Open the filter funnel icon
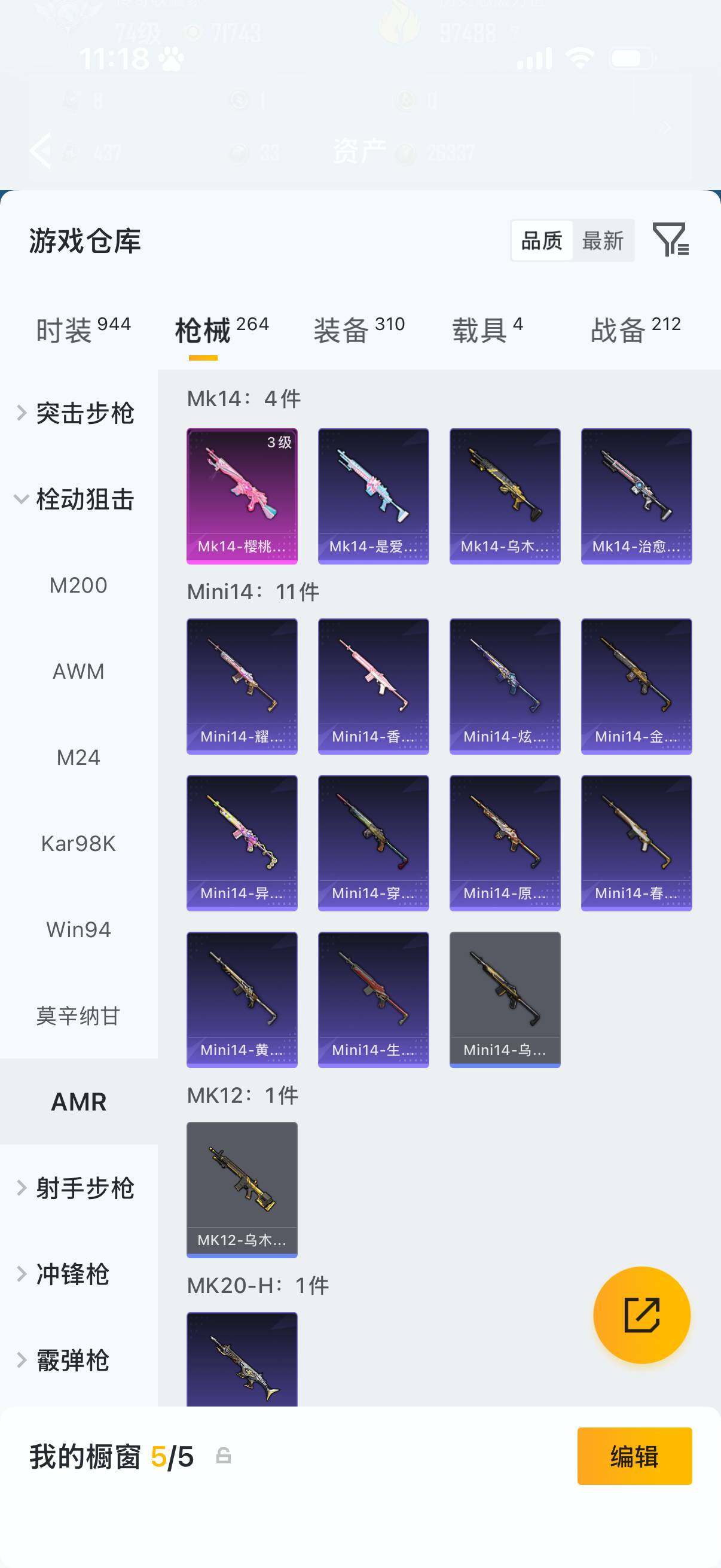Screen dimensions: 721x1568 [x=671, y=240]
